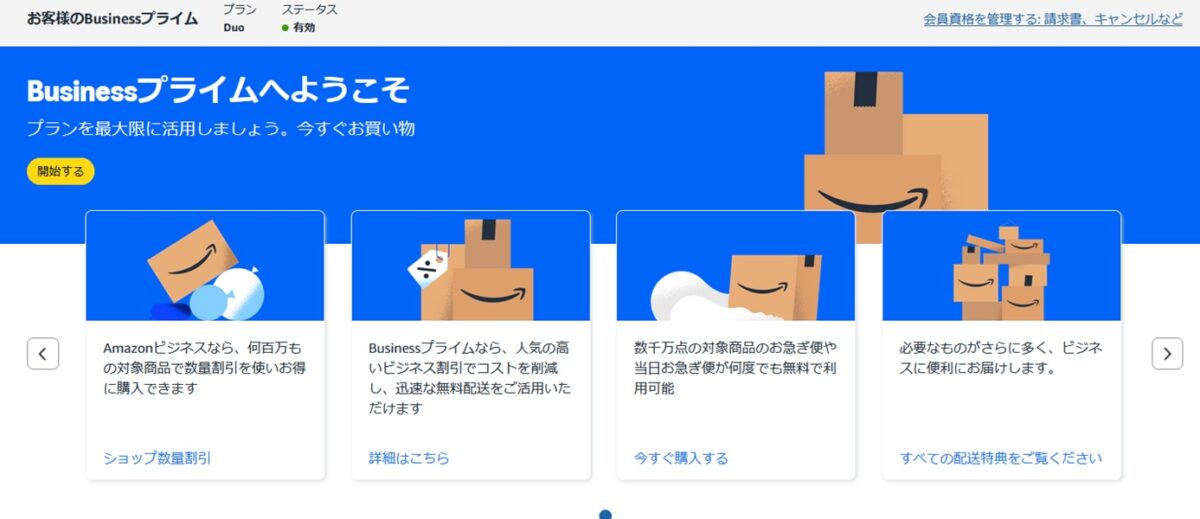The image size is (1200, 519).
Task: Open the membership management link 会員資格を管理する
Action: pyautogui.click(x=1052, y=19)
